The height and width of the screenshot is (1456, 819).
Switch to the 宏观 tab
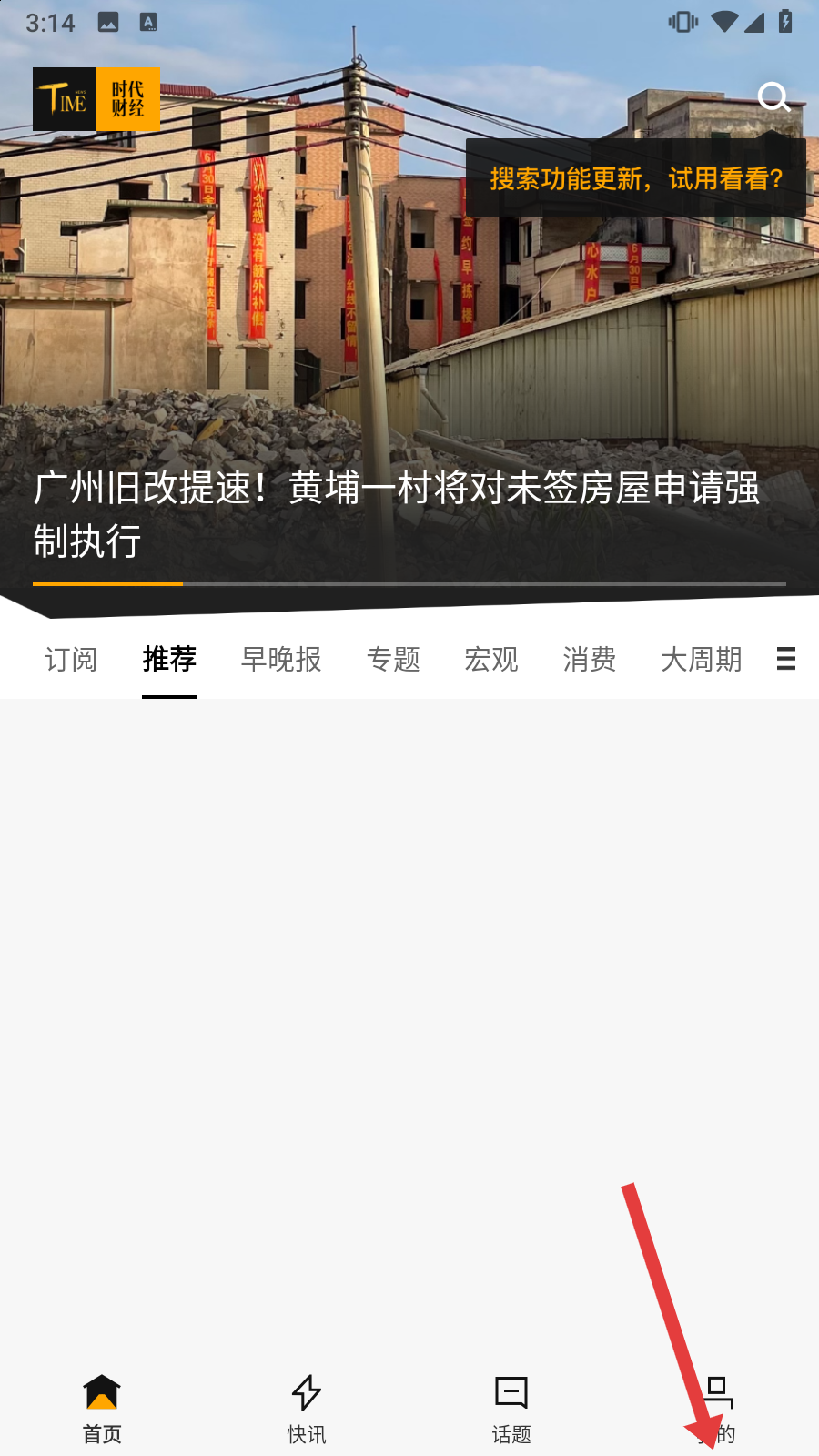point(491,659)
